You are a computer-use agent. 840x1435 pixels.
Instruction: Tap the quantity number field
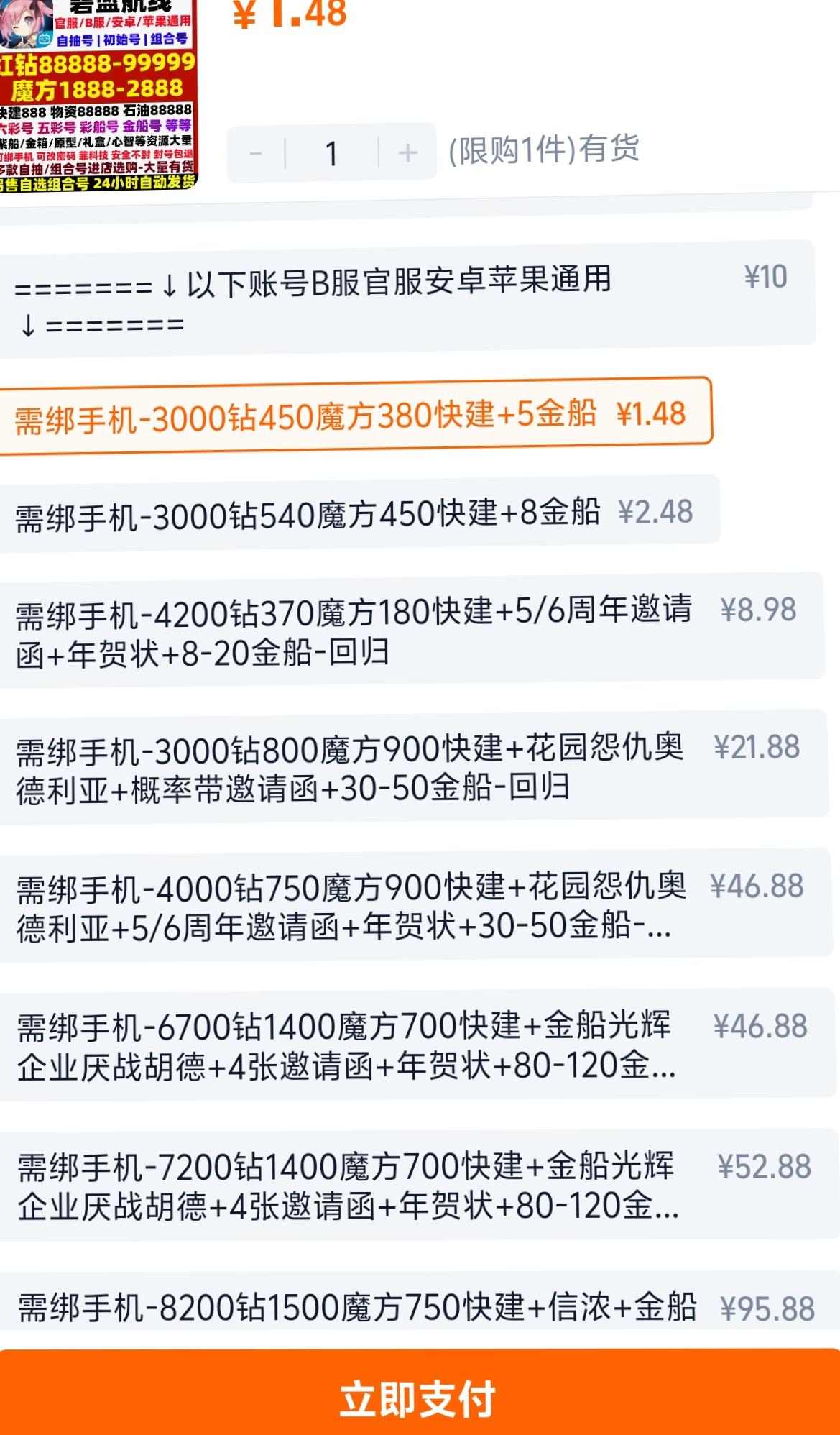(x=331, y=153)
